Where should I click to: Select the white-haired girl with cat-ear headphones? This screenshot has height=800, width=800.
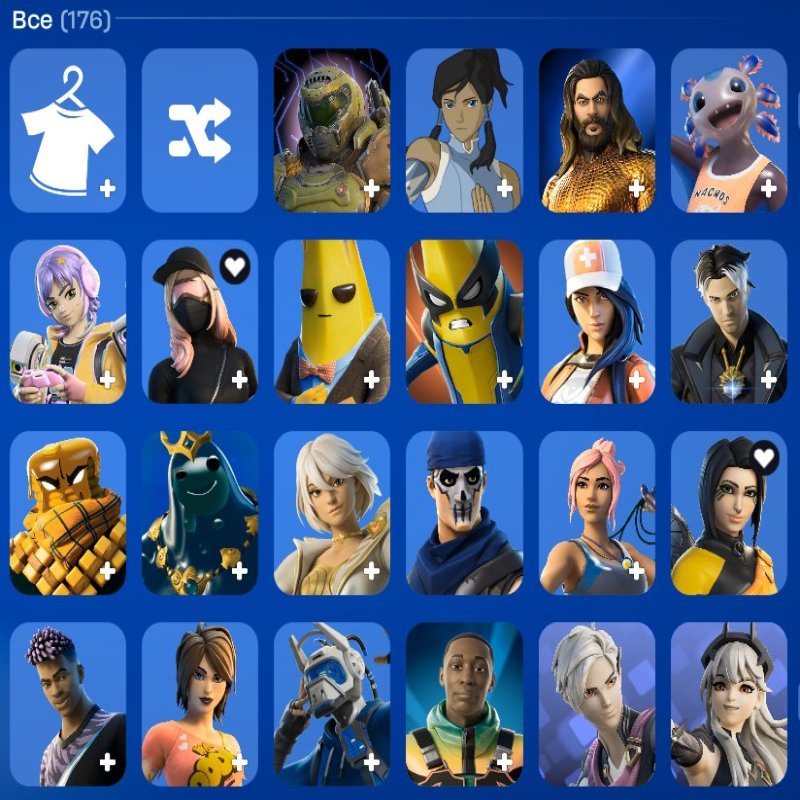(728, 704)
